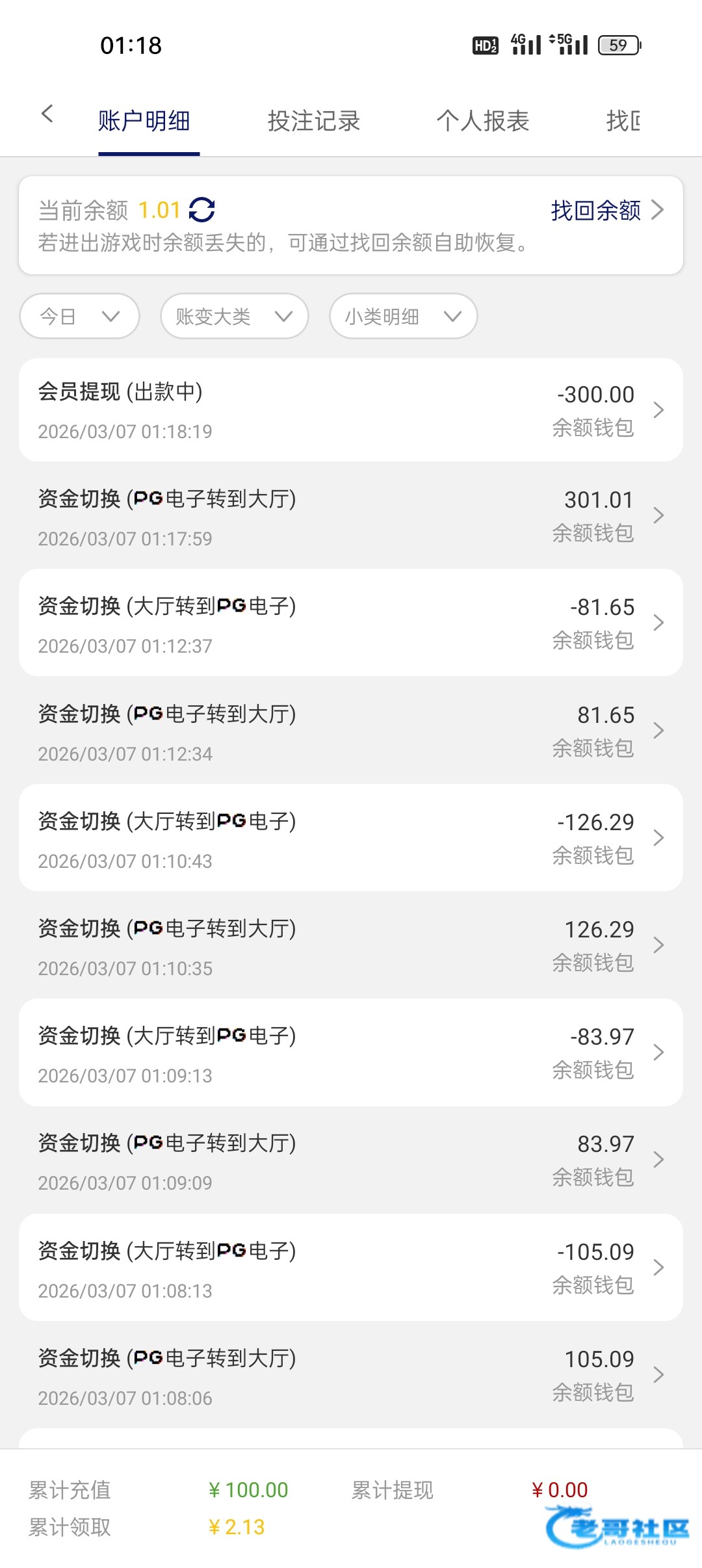Switch to the 个人报表 tab
This screenshot has height=1568, width=702.
(482, 121)
